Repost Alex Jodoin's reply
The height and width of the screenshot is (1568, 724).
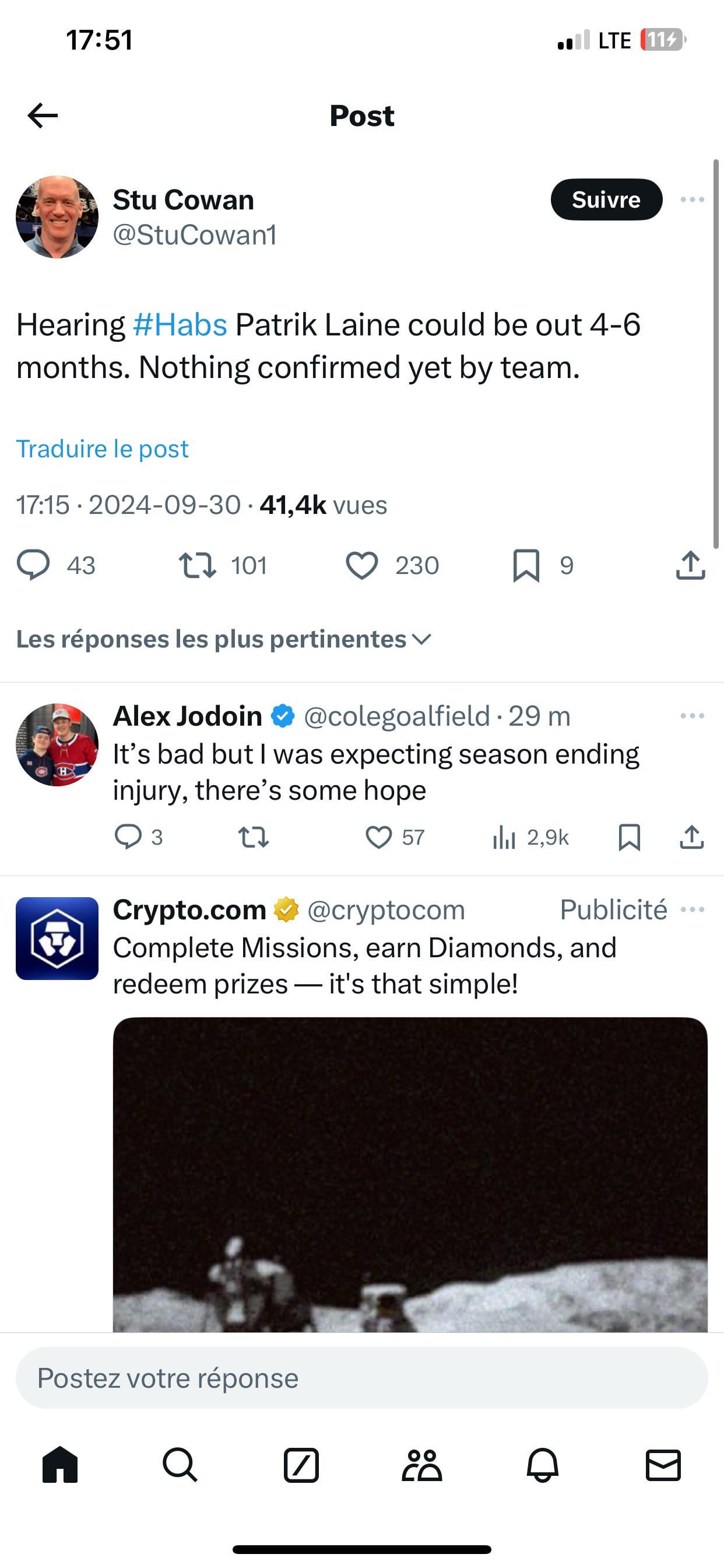point(253,837)
